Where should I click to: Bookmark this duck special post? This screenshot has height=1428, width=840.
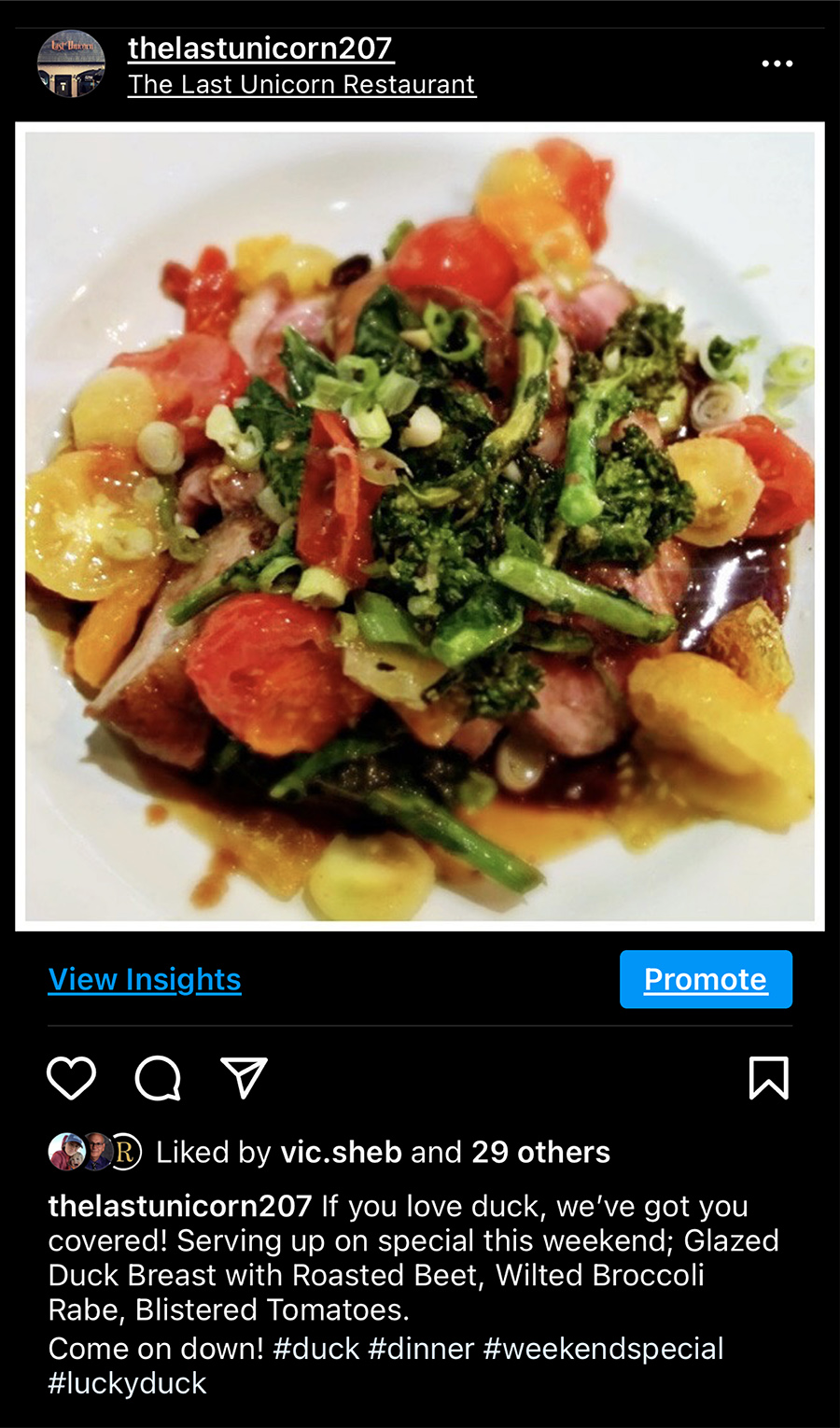[768, 1078]
